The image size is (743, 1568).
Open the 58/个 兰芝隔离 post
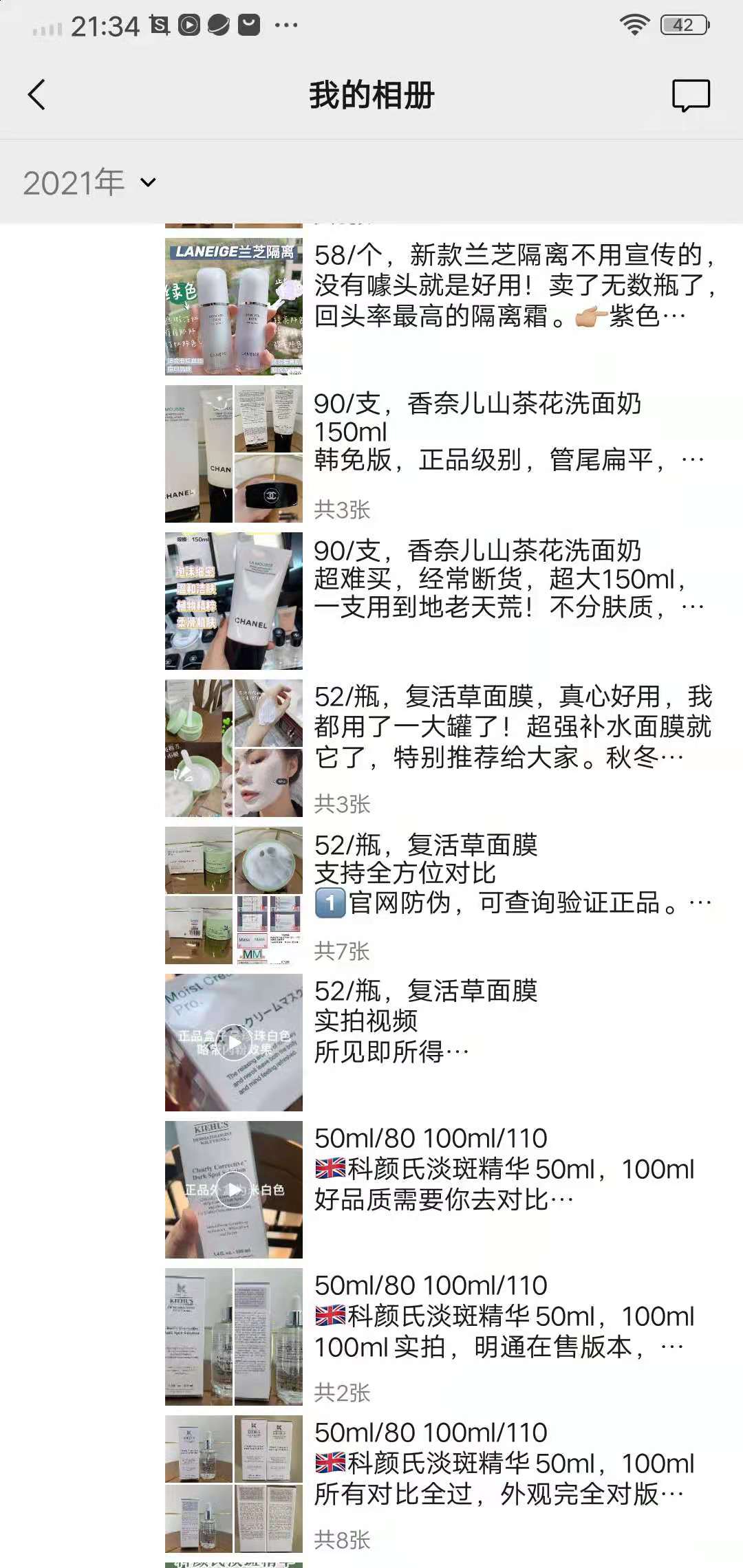point(513,285)
